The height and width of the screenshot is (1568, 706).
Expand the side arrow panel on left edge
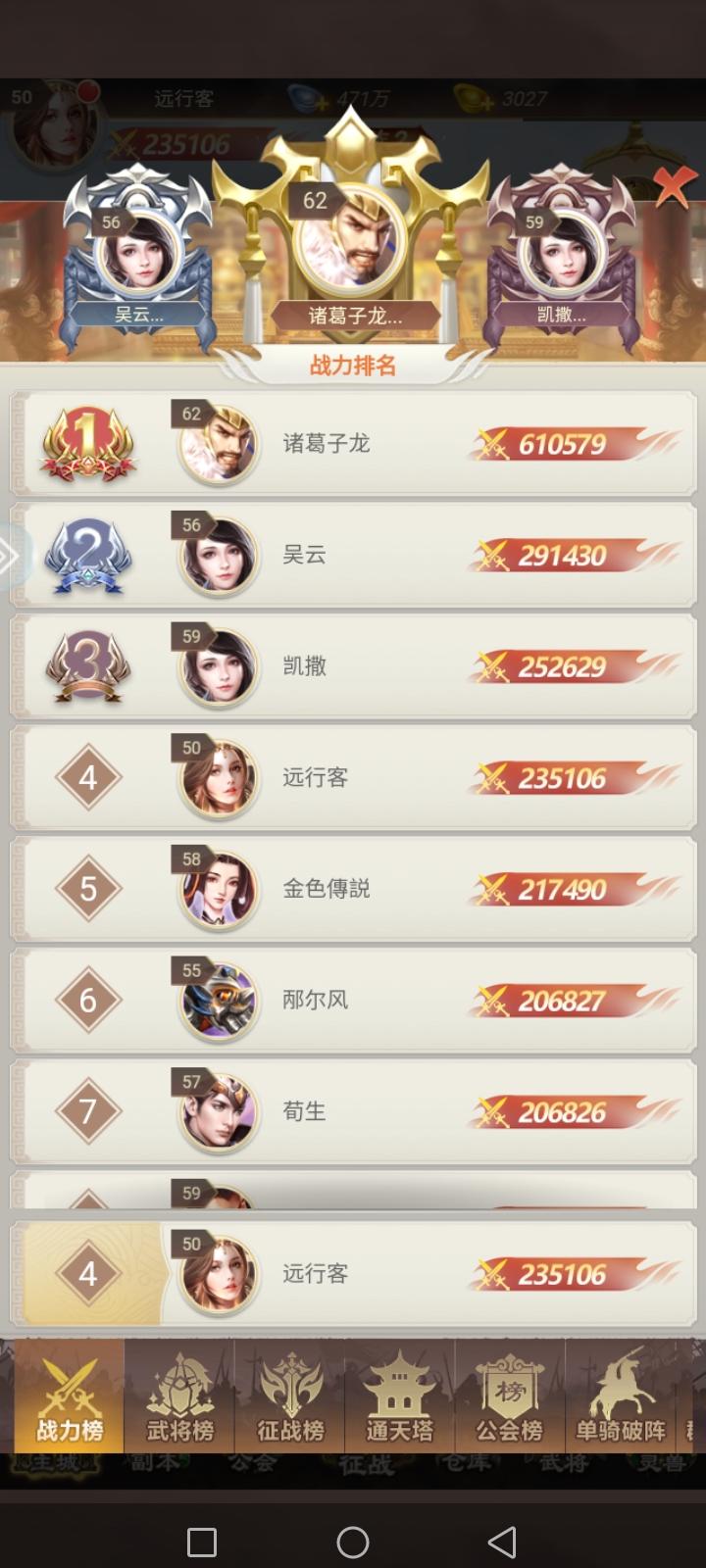pyautogui.click(x=10, y=558)
